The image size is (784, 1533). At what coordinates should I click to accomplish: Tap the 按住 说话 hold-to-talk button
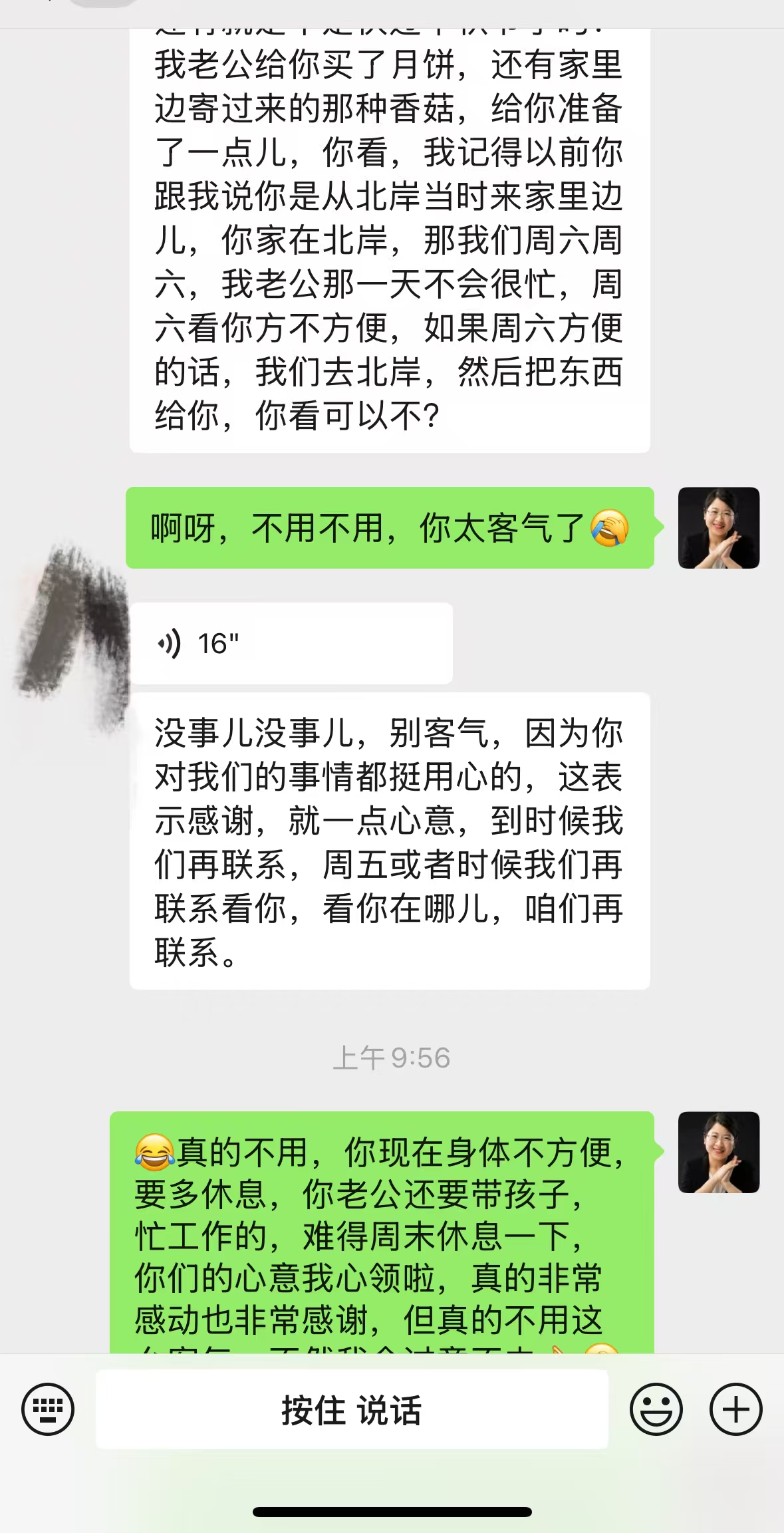click(x=352, y=1409)
